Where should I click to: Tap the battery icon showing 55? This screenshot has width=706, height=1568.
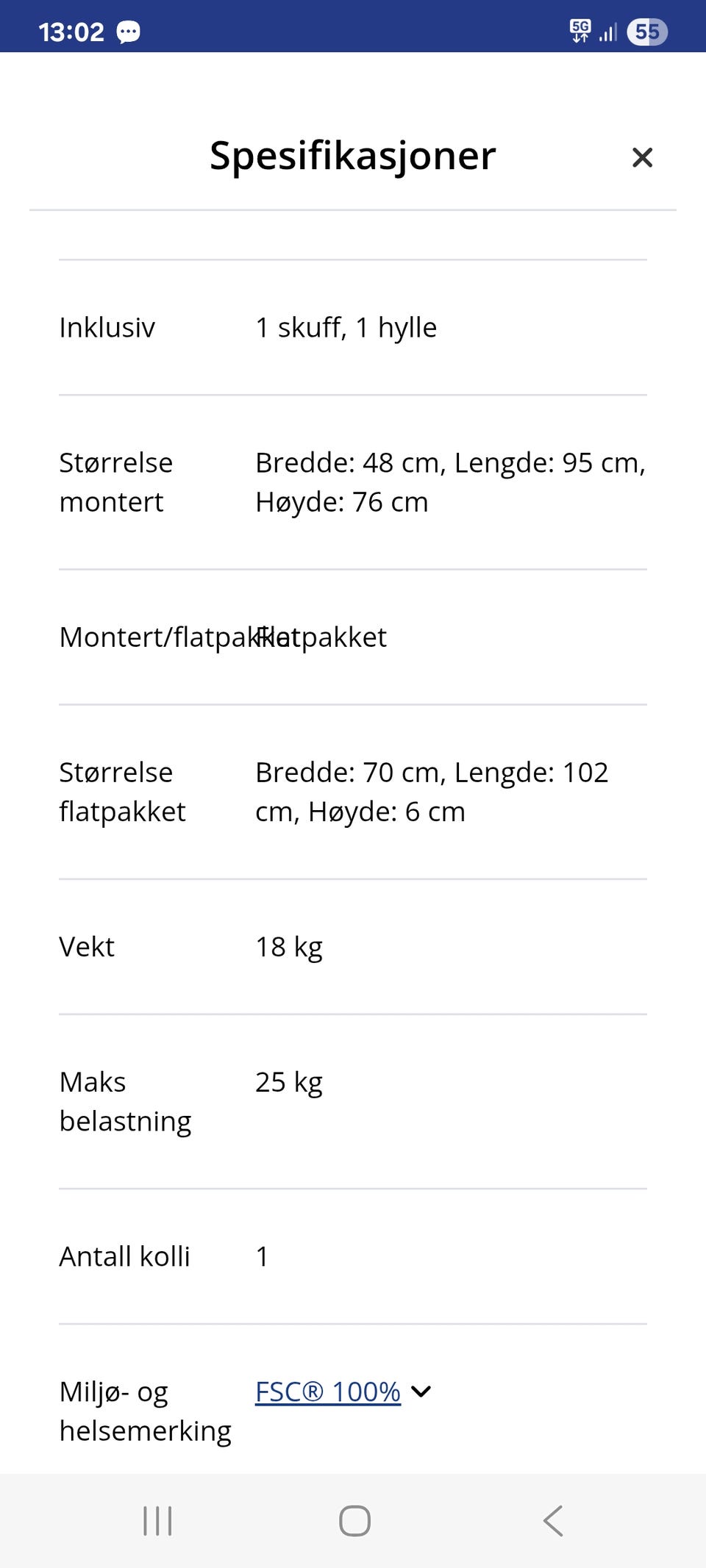(x=646, y=32)
